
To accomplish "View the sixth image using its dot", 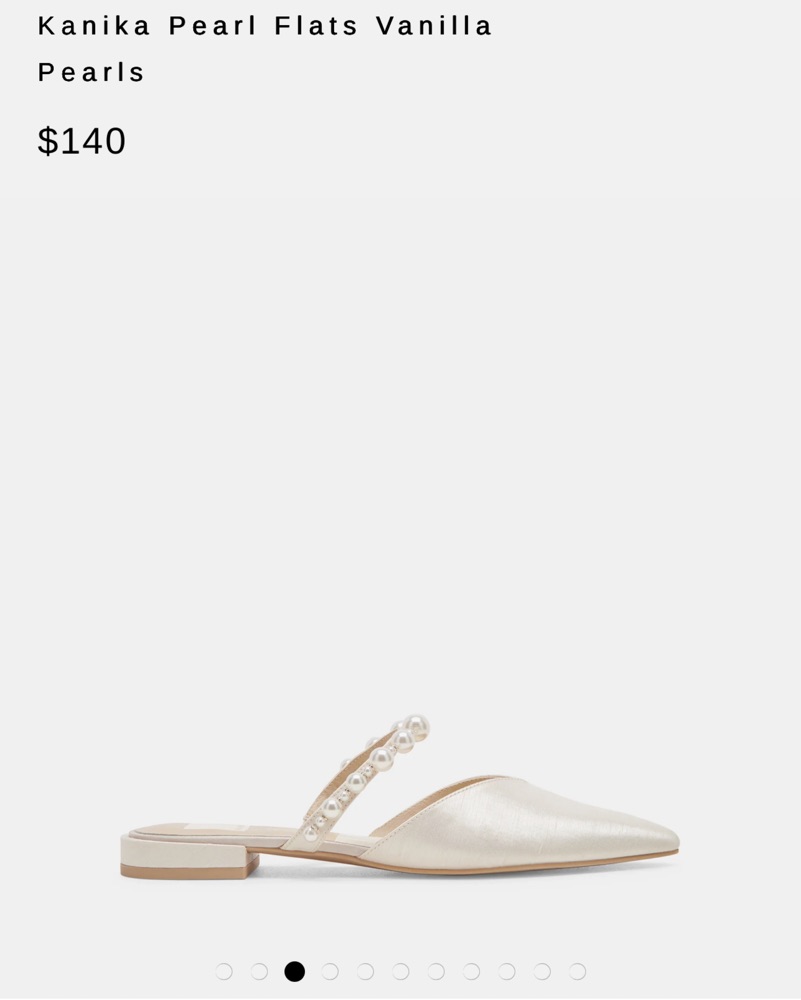I will tap(401, 971).
